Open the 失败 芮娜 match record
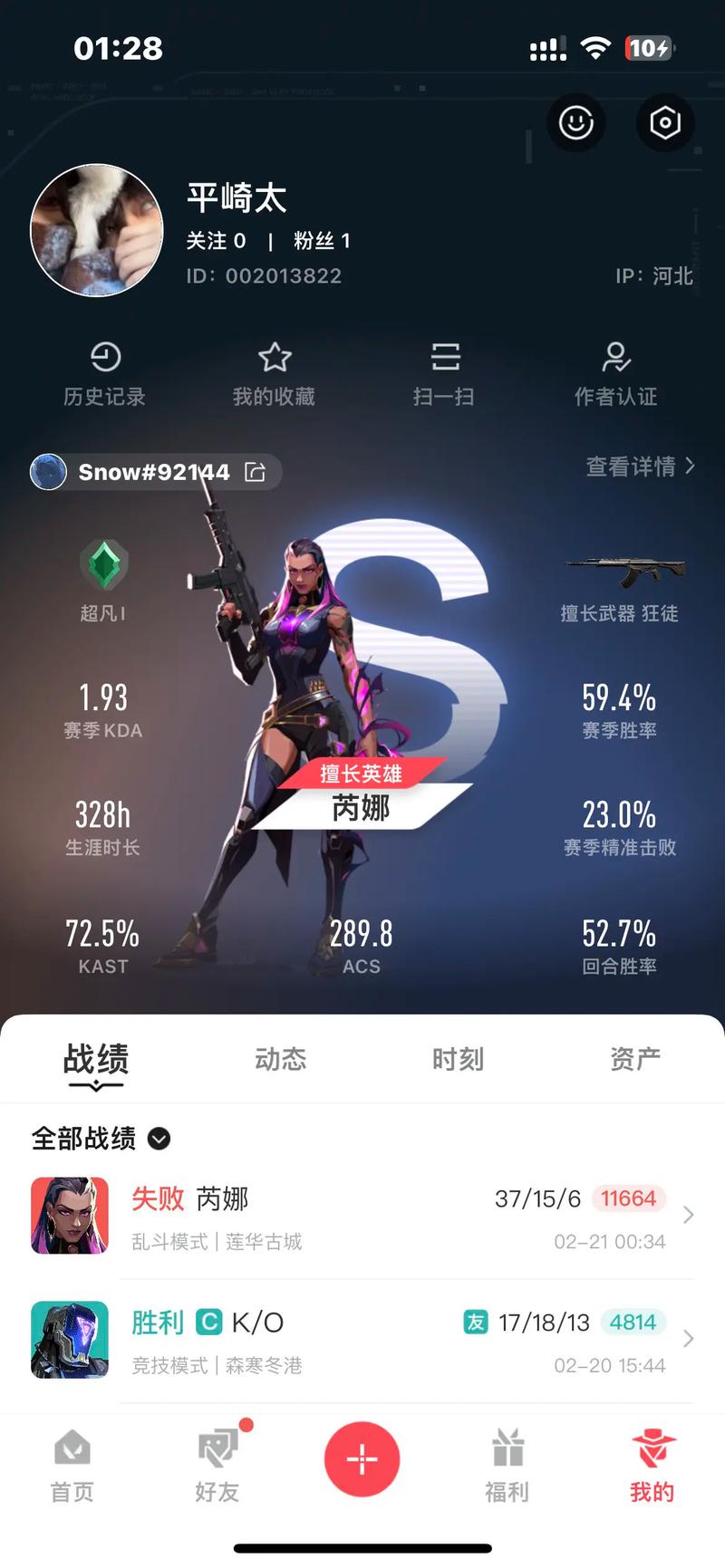The width and height of the screenshot is (725, 1568). (x=362, y=1217)
